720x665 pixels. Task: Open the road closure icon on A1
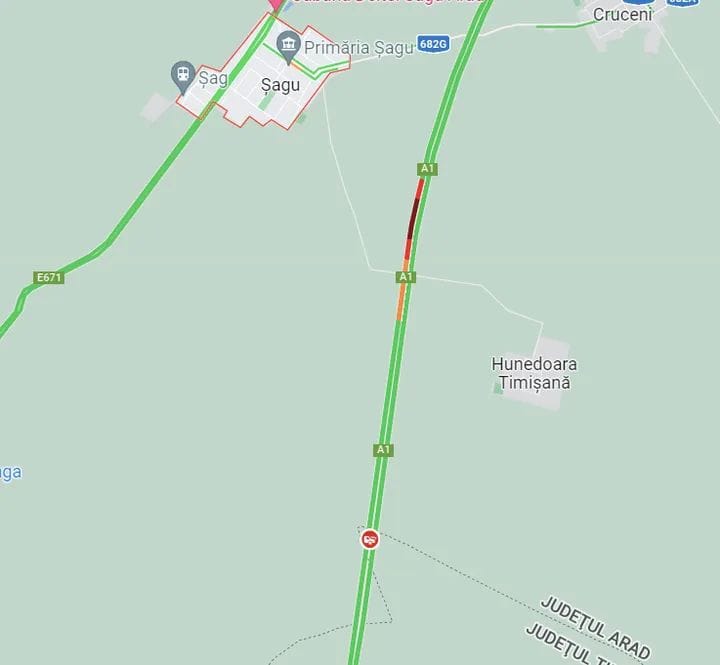pyautogui.click(x=370, y=539)
